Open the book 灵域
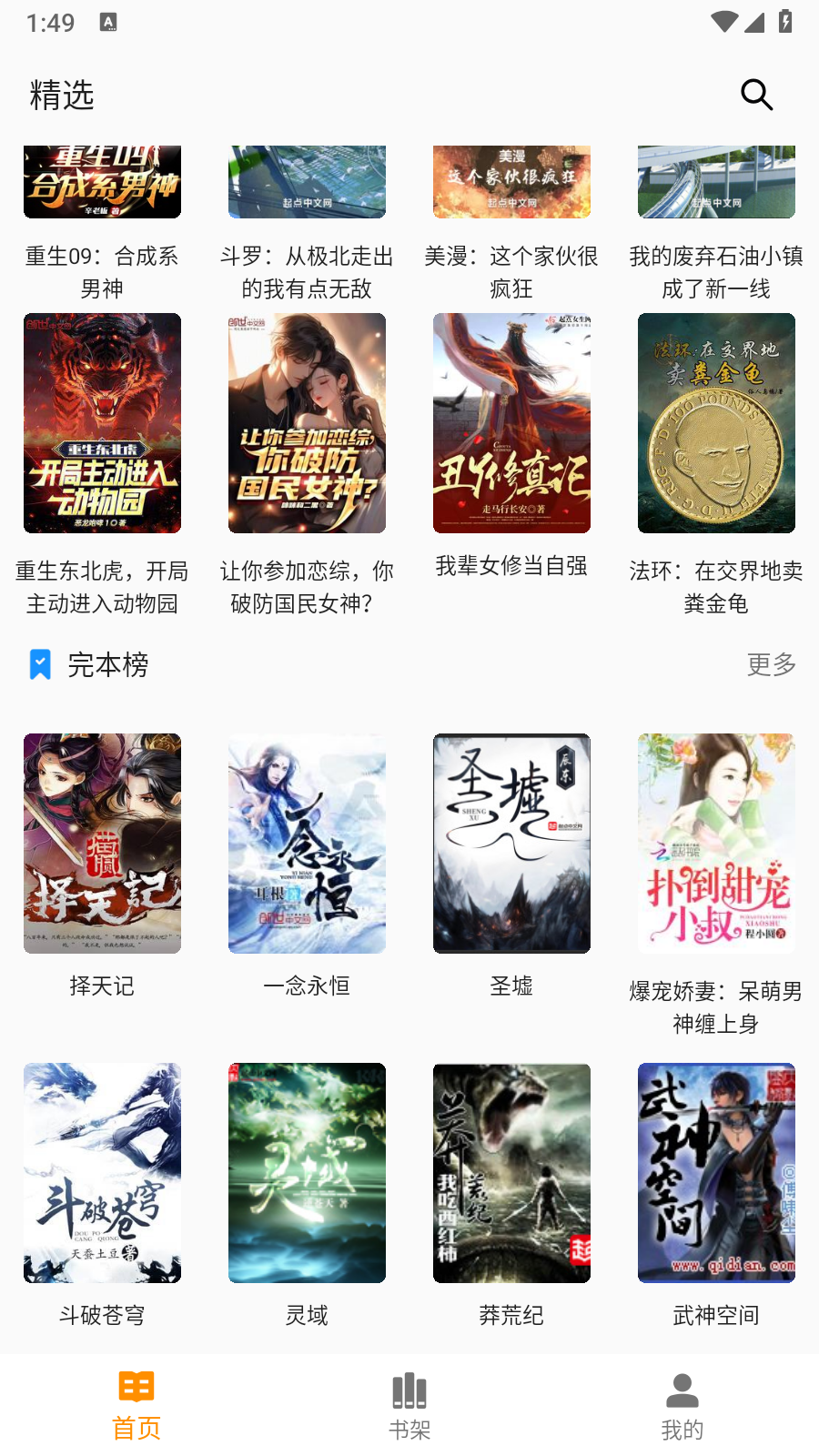The height and width of the screenshot is (1456, 819). click(307, 1173)
